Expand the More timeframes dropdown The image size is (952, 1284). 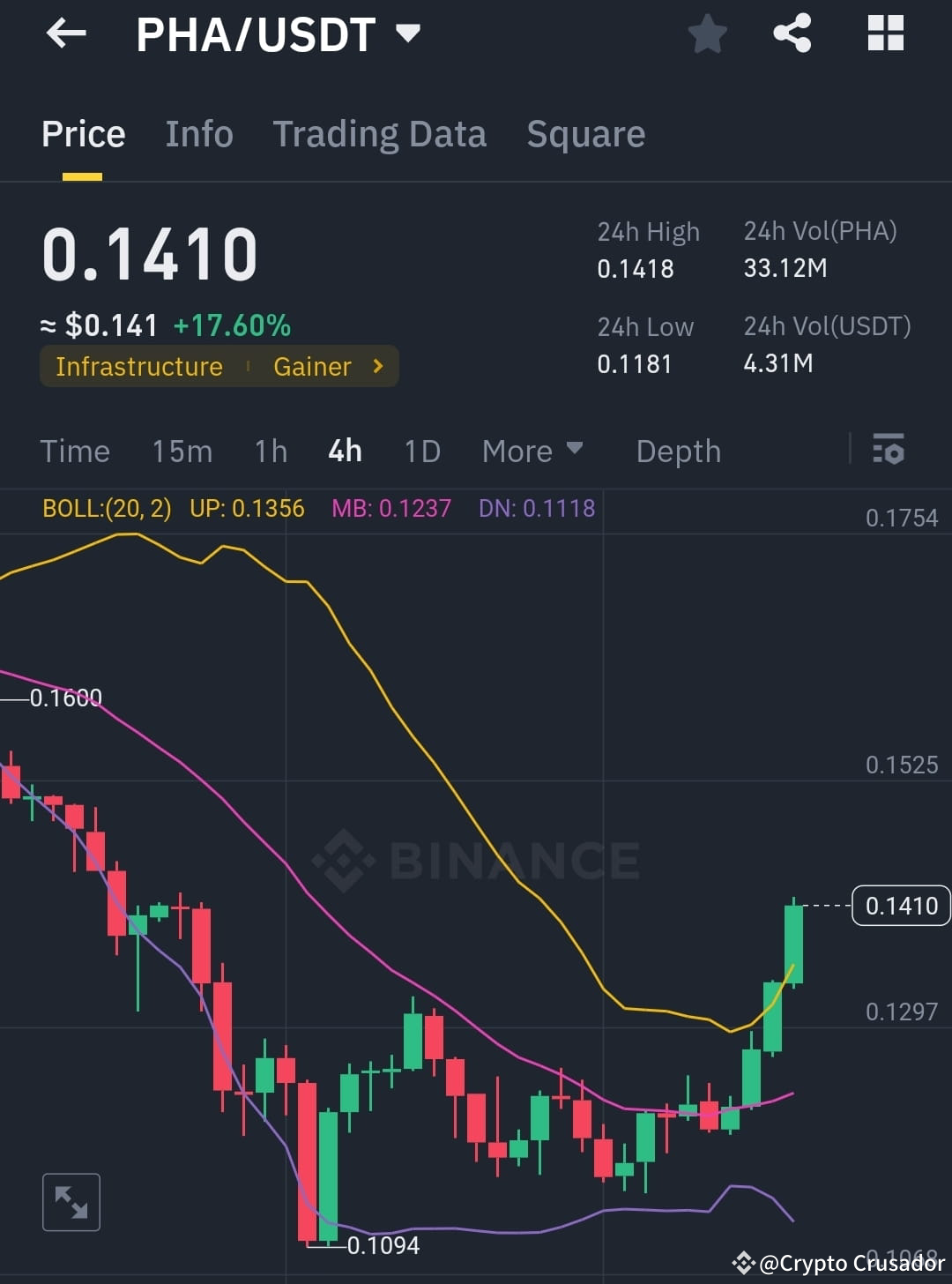click(532, 451)
